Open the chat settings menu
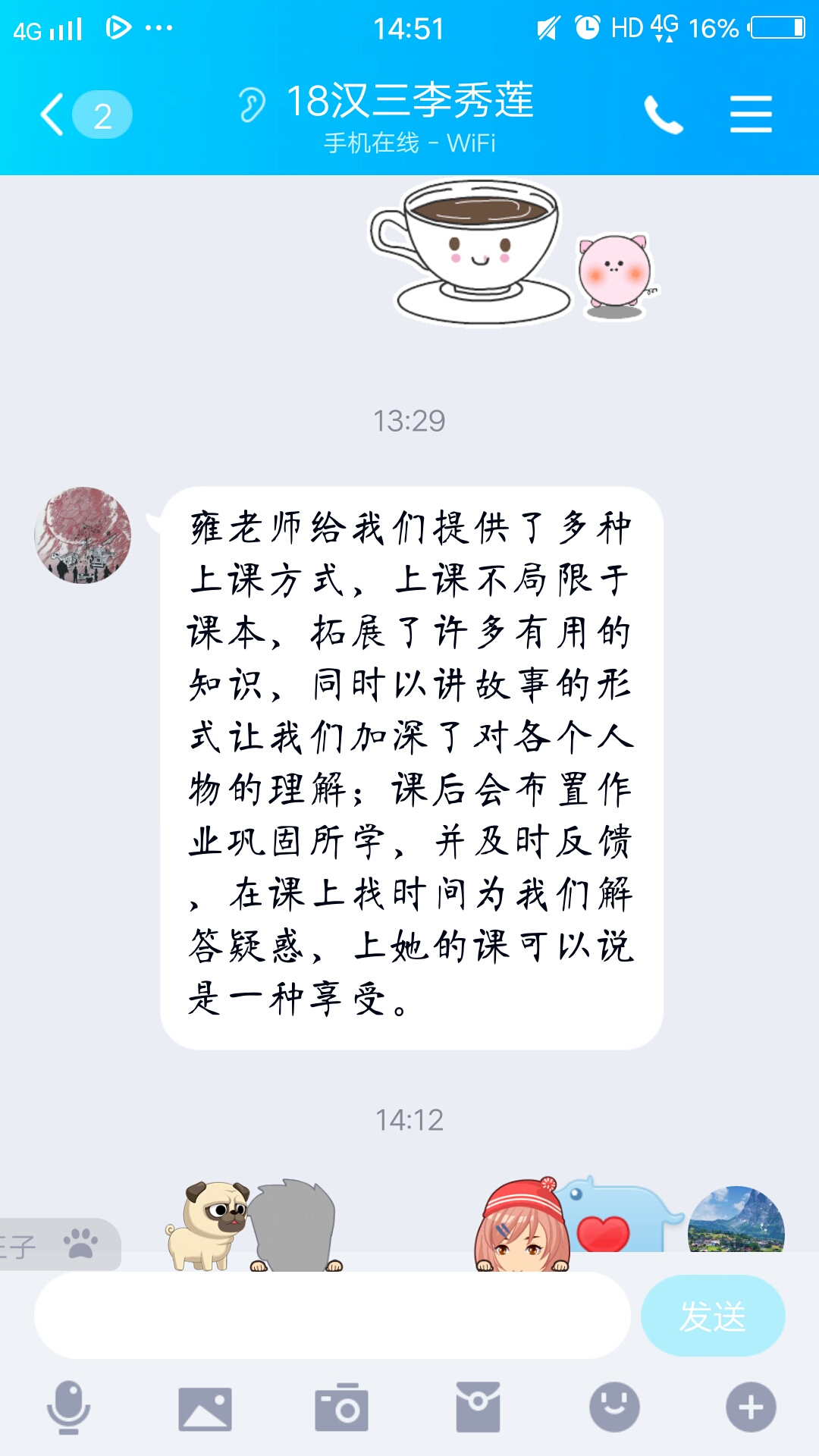 (x=751, y=115)
